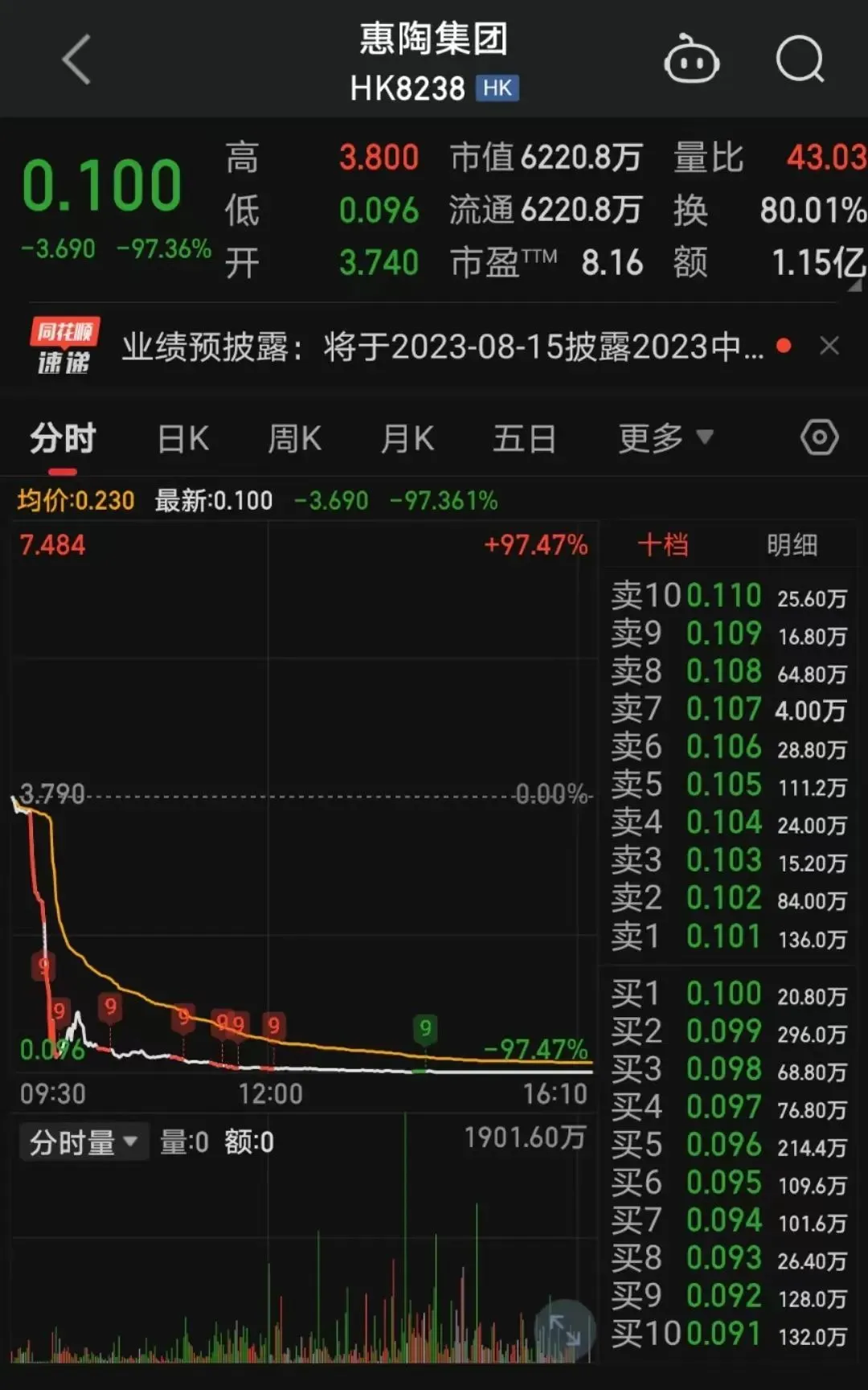Viewport: 868px width, 1390px height.
Task: Switch to the 月K chart tab
Action: 407,439
